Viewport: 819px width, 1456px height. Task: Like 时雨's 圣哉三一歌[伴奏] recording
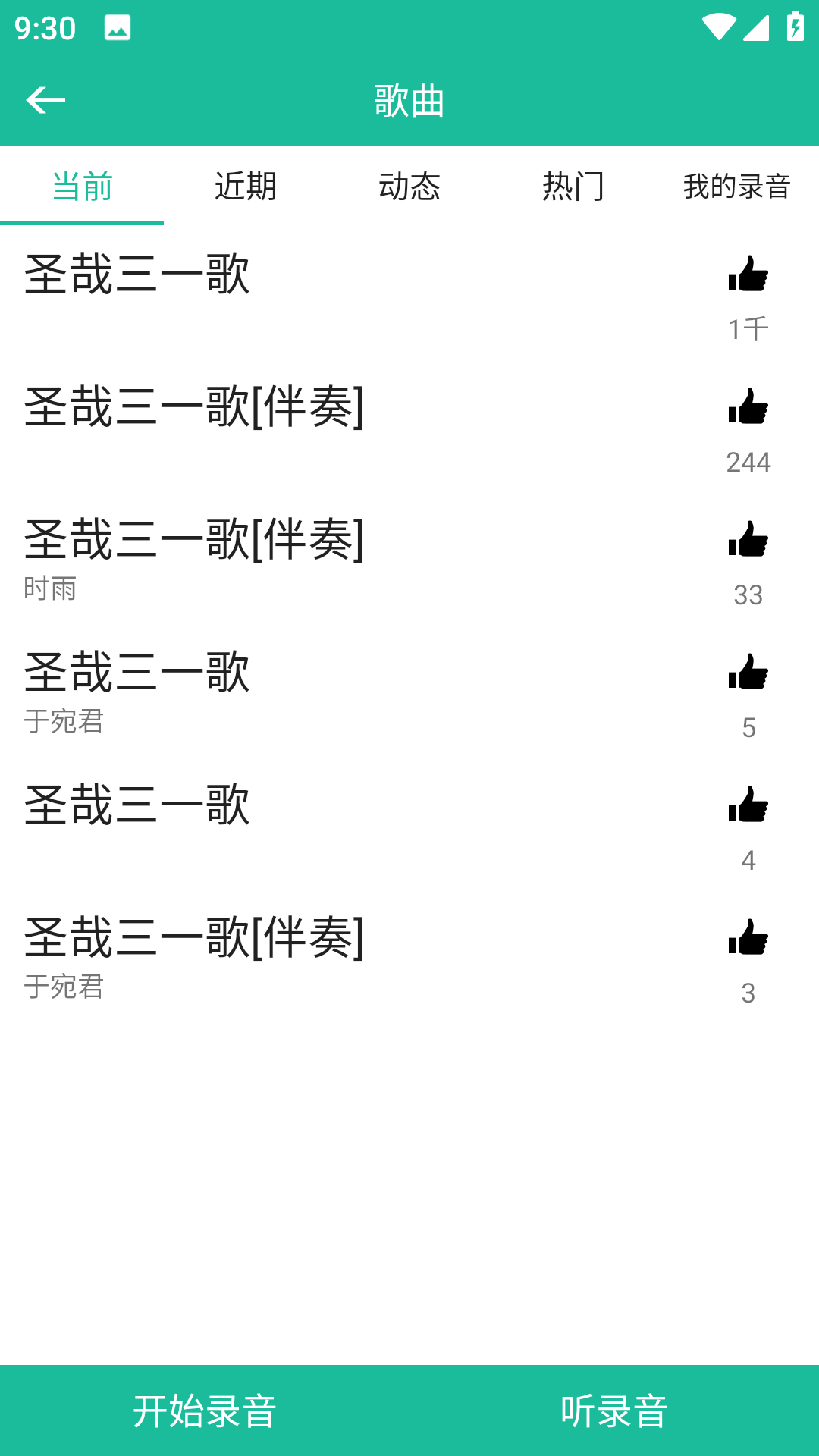click(x=748, y=542)
